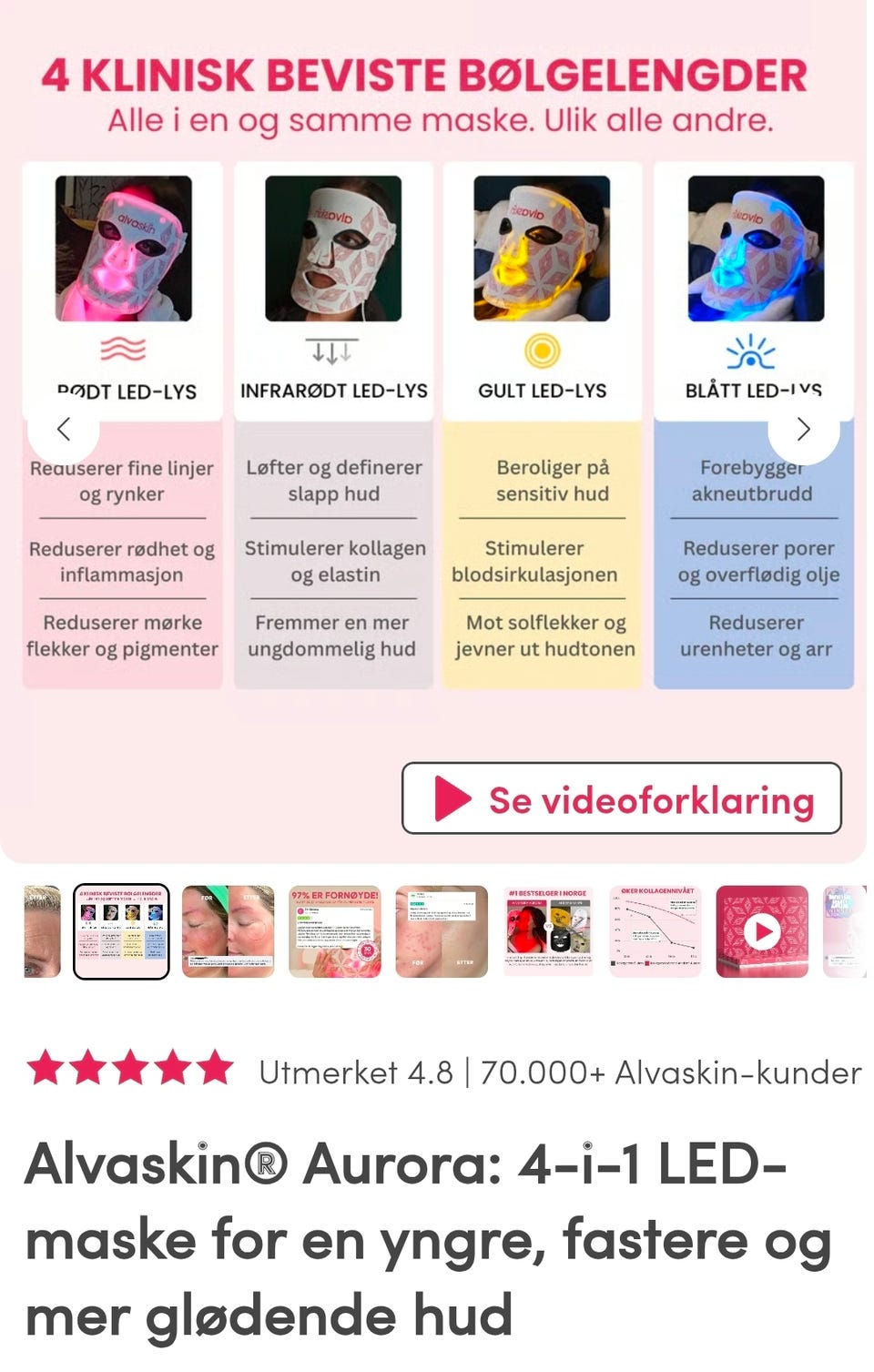Open the "ØKER KOLLAGENNIVÅET" graph thumbnail
Viewport: 874px width, 1372px height.
[656, 930]
